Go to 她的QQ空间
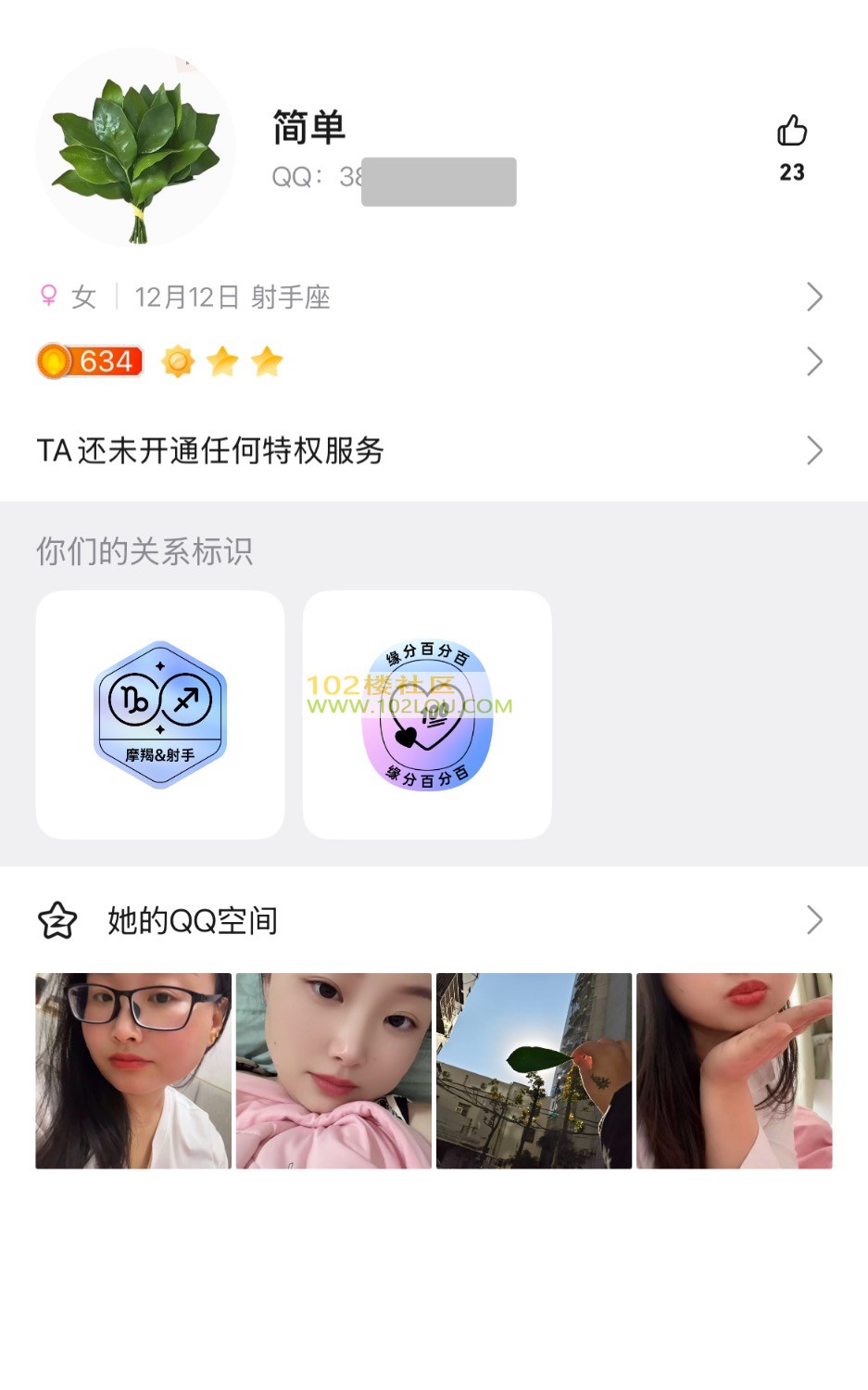The height and width of the screenshot is (1390, 868). (431, 920)
